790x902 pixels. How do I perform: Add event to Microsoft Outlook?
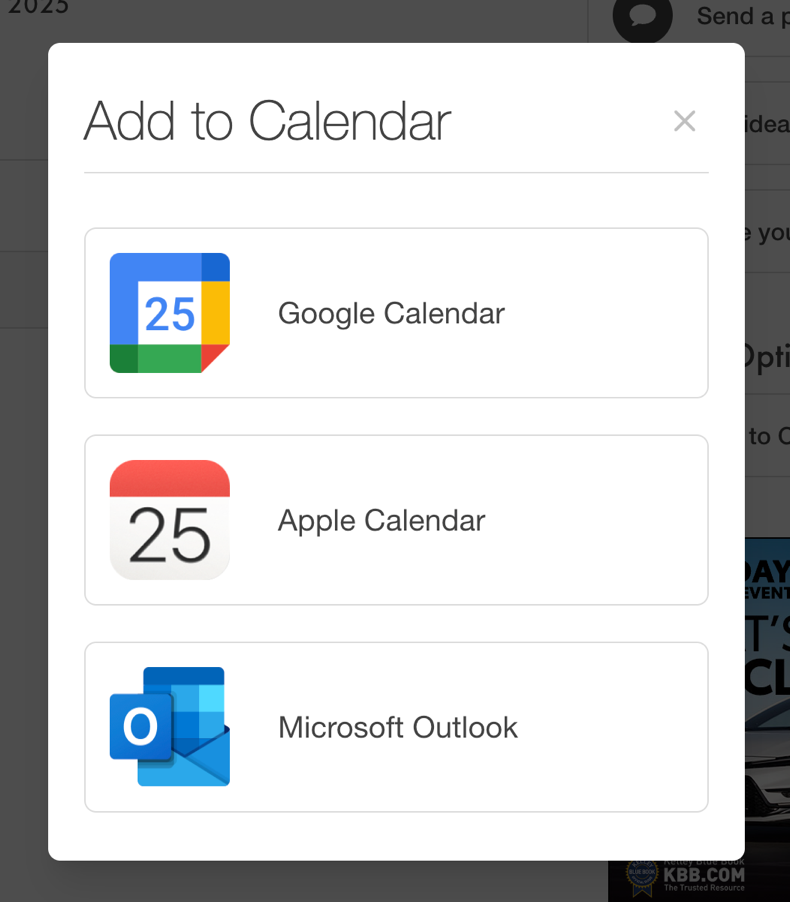click(x=396, y=727)
